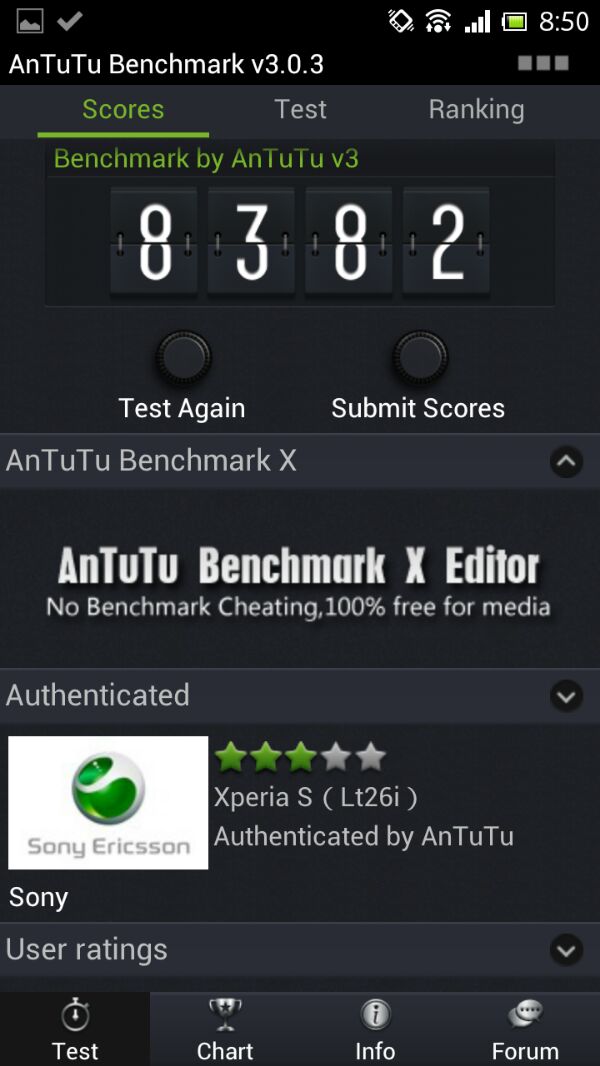Switch to the Test top tab

pyautogui.click(x=300, y=109)
